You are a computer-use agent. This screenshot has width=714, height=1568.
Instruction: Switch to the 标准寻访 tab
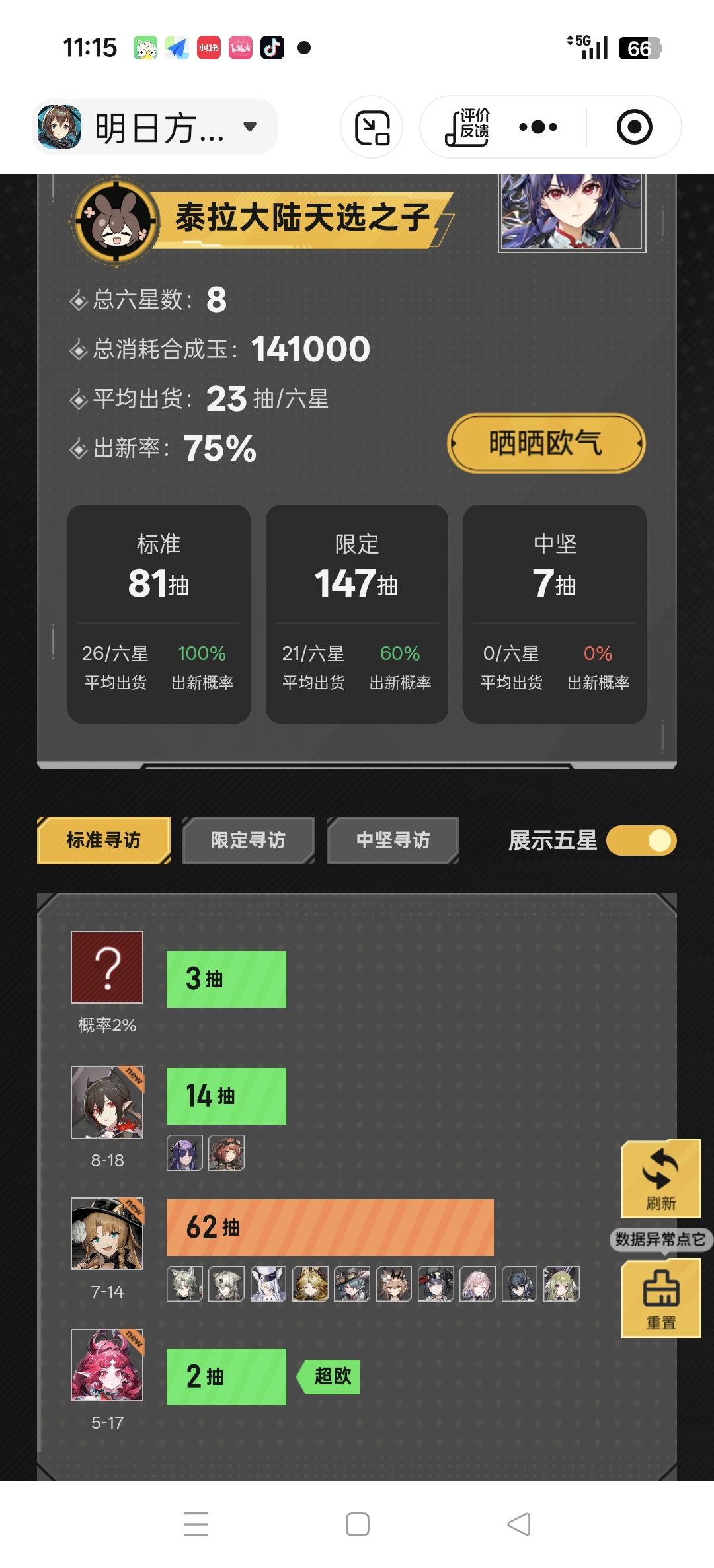[104, 840]
